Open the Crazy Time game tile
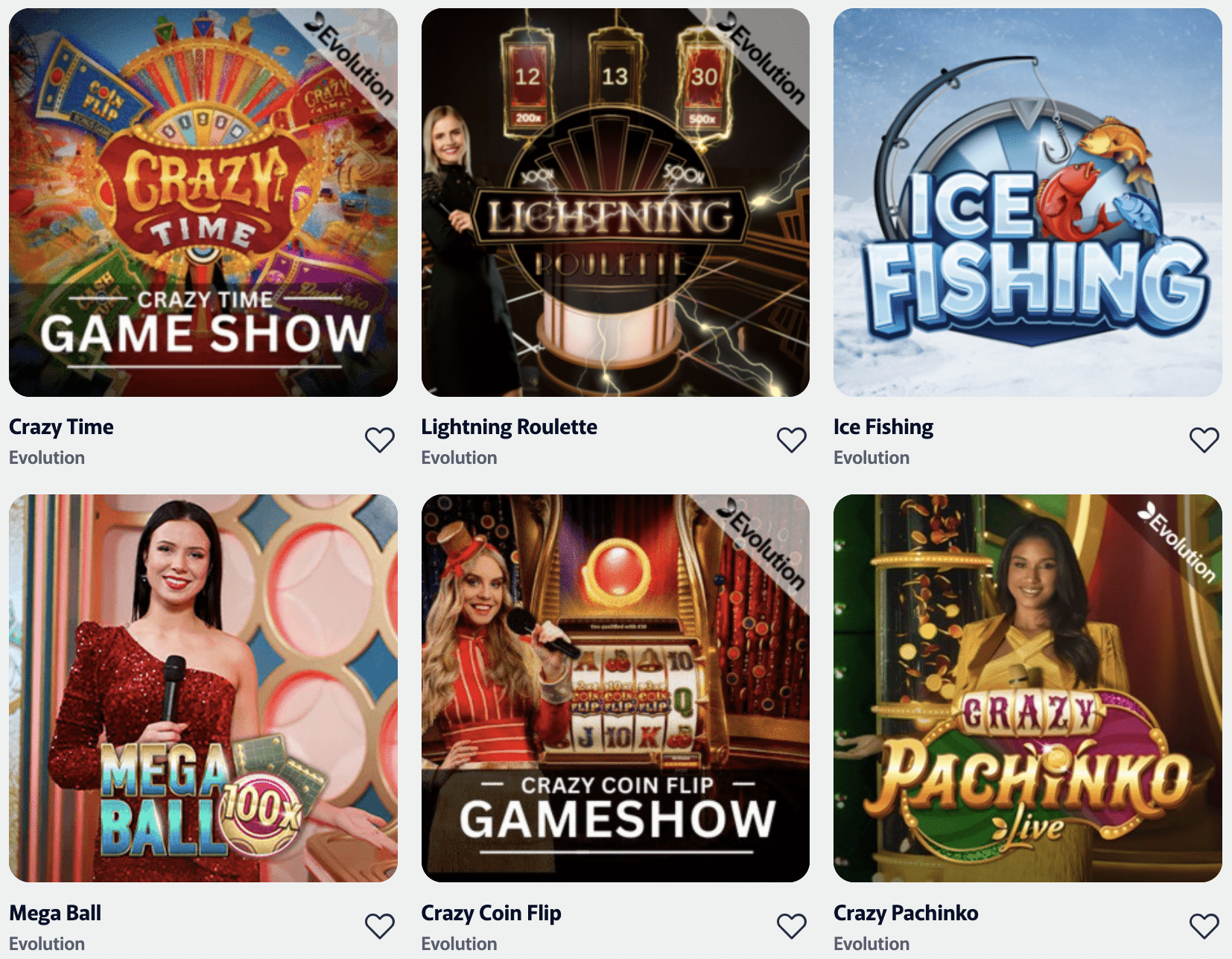Image resolution: width=1232 pixels, height=959 pixels. [203, 203]
